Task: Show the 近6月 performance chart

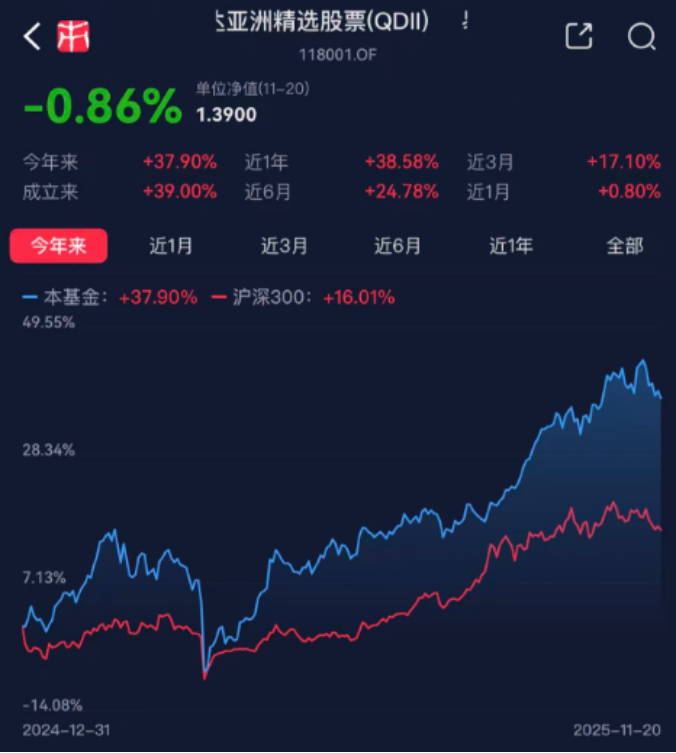Action: [x=397, y=246]
